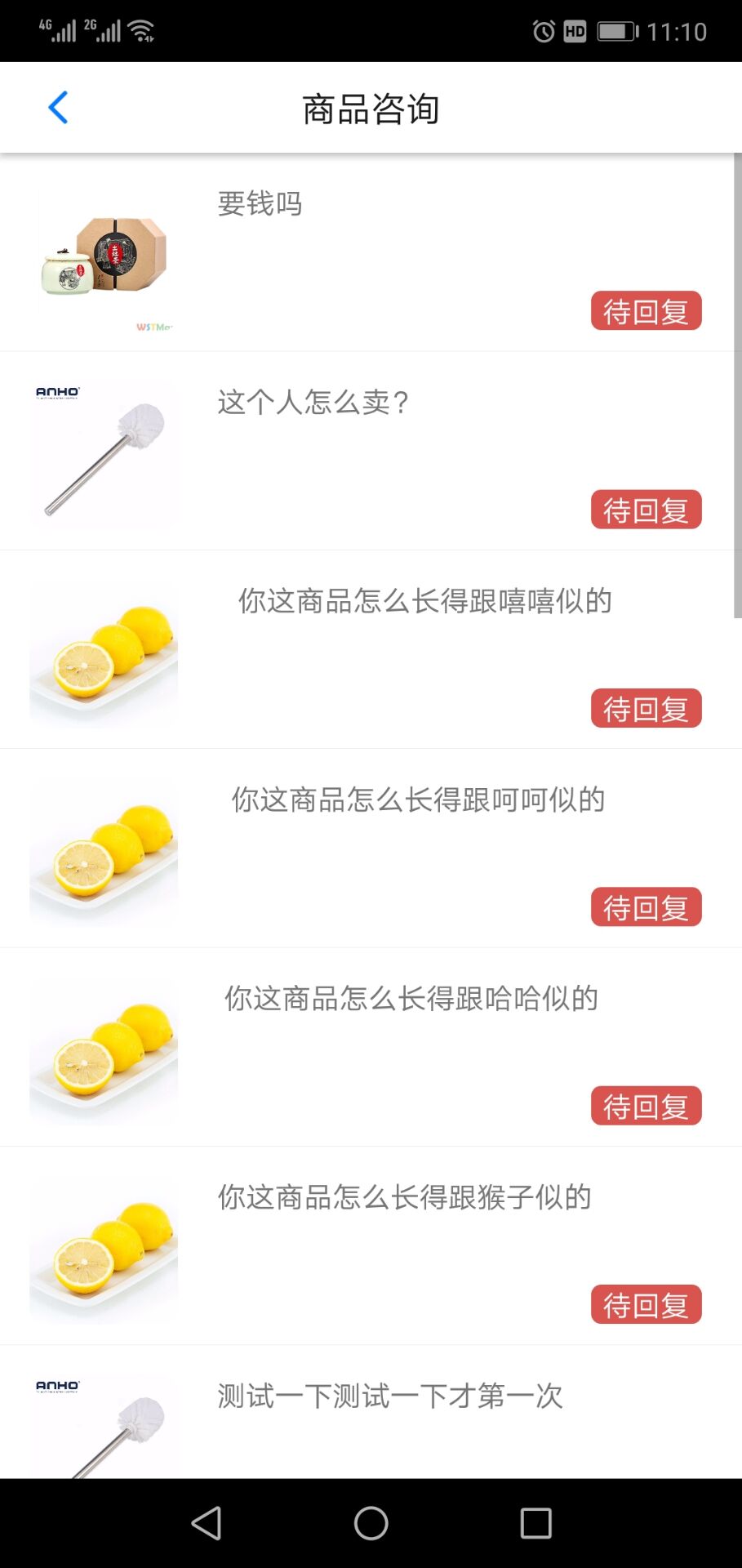The height and width of the screenshot is (1568, 742).
Task: Go to the system home screen
Action: tap(371, 1523)
